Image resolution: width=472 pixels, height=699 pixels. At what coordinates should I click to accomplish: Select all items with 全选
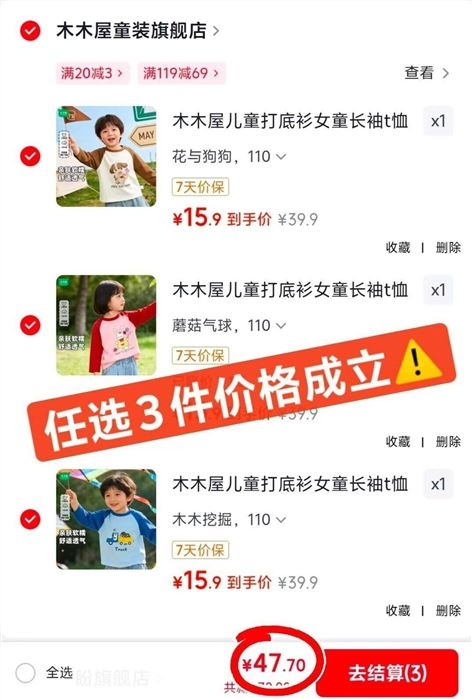coord(44,673)
